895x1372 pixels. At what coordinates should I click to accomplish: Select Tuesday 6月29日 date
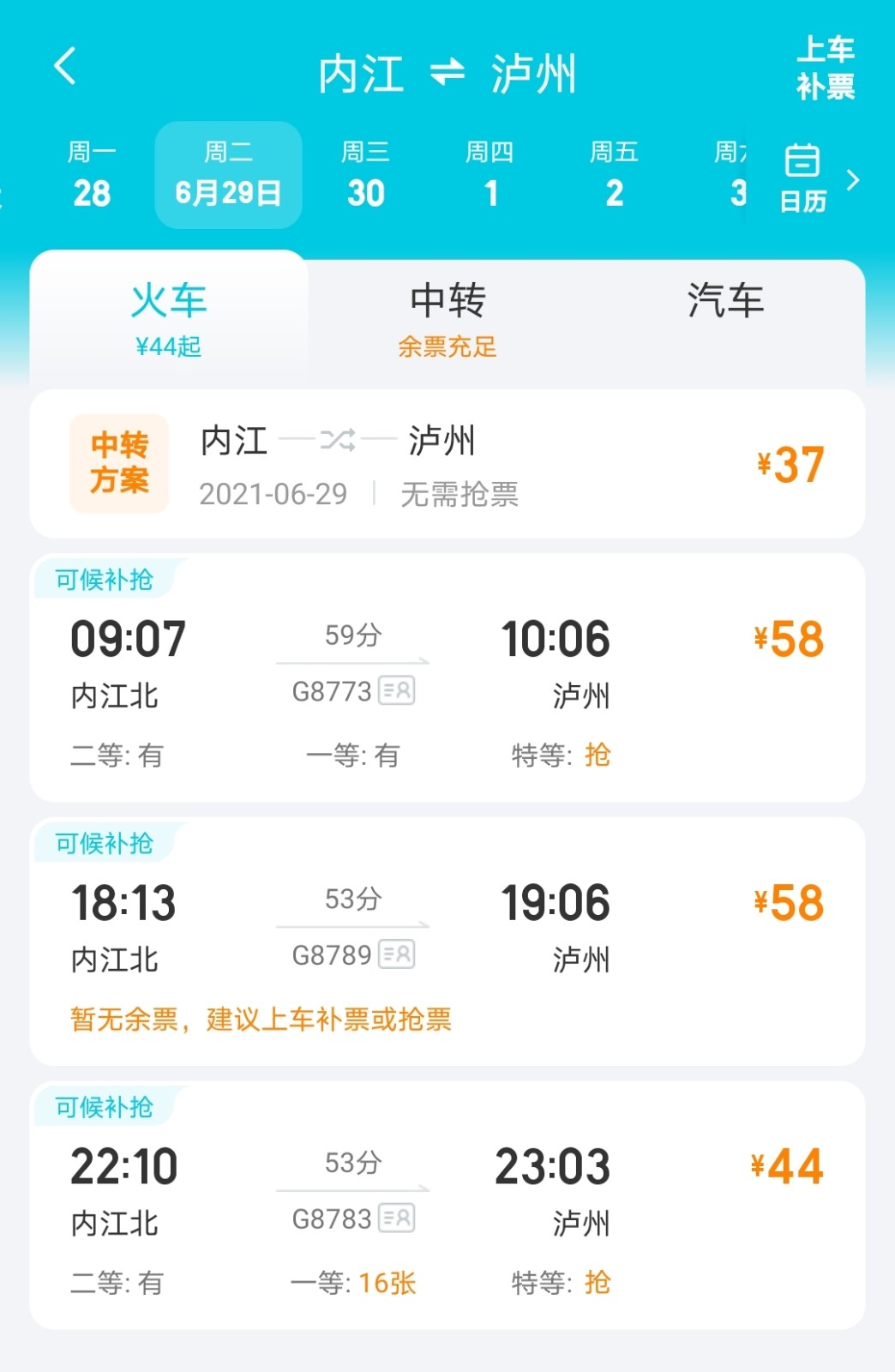coord(228,176)
